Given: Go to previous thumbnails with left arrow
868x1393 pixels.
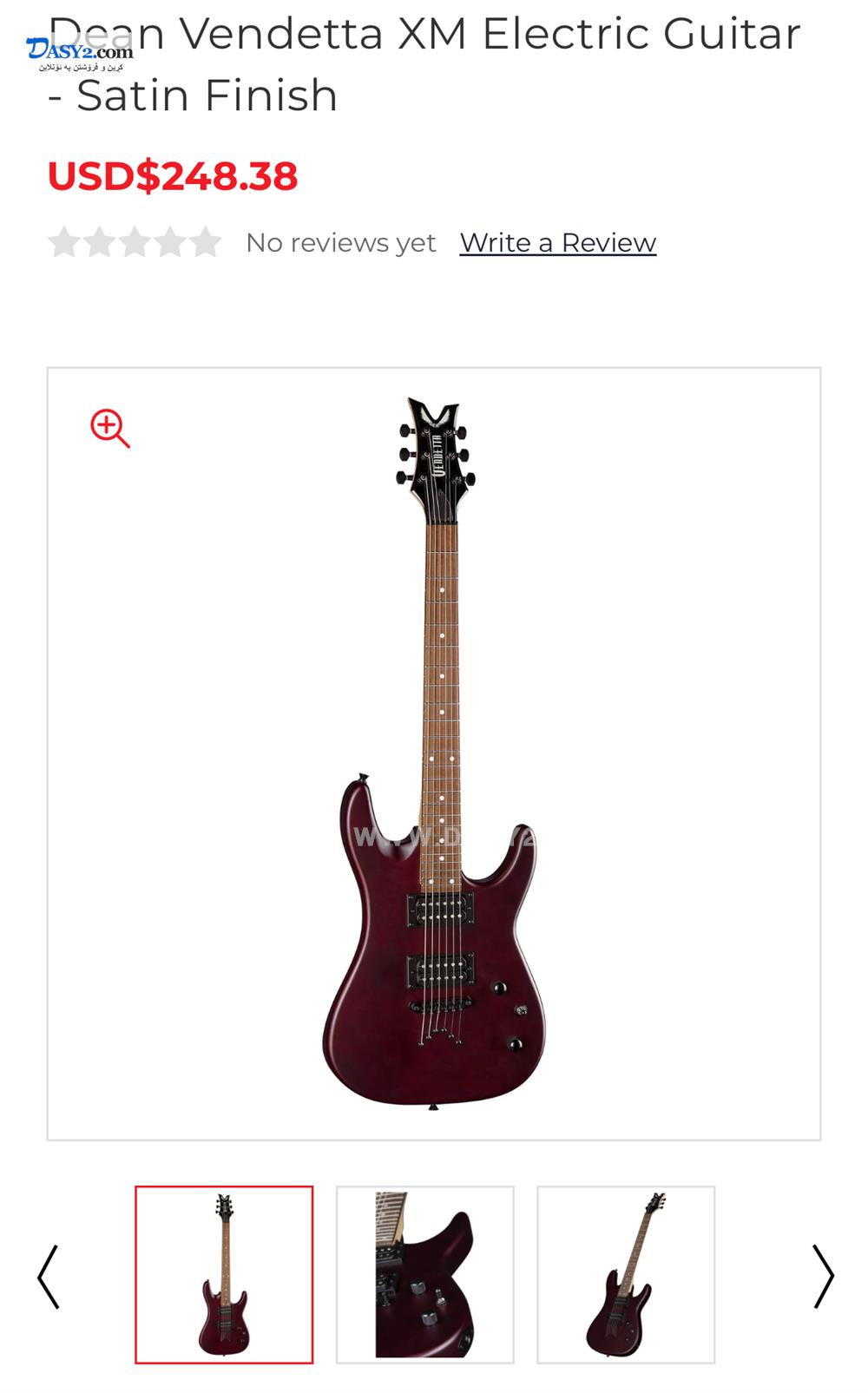Looking at the screenshot, I should point(48,1277).
